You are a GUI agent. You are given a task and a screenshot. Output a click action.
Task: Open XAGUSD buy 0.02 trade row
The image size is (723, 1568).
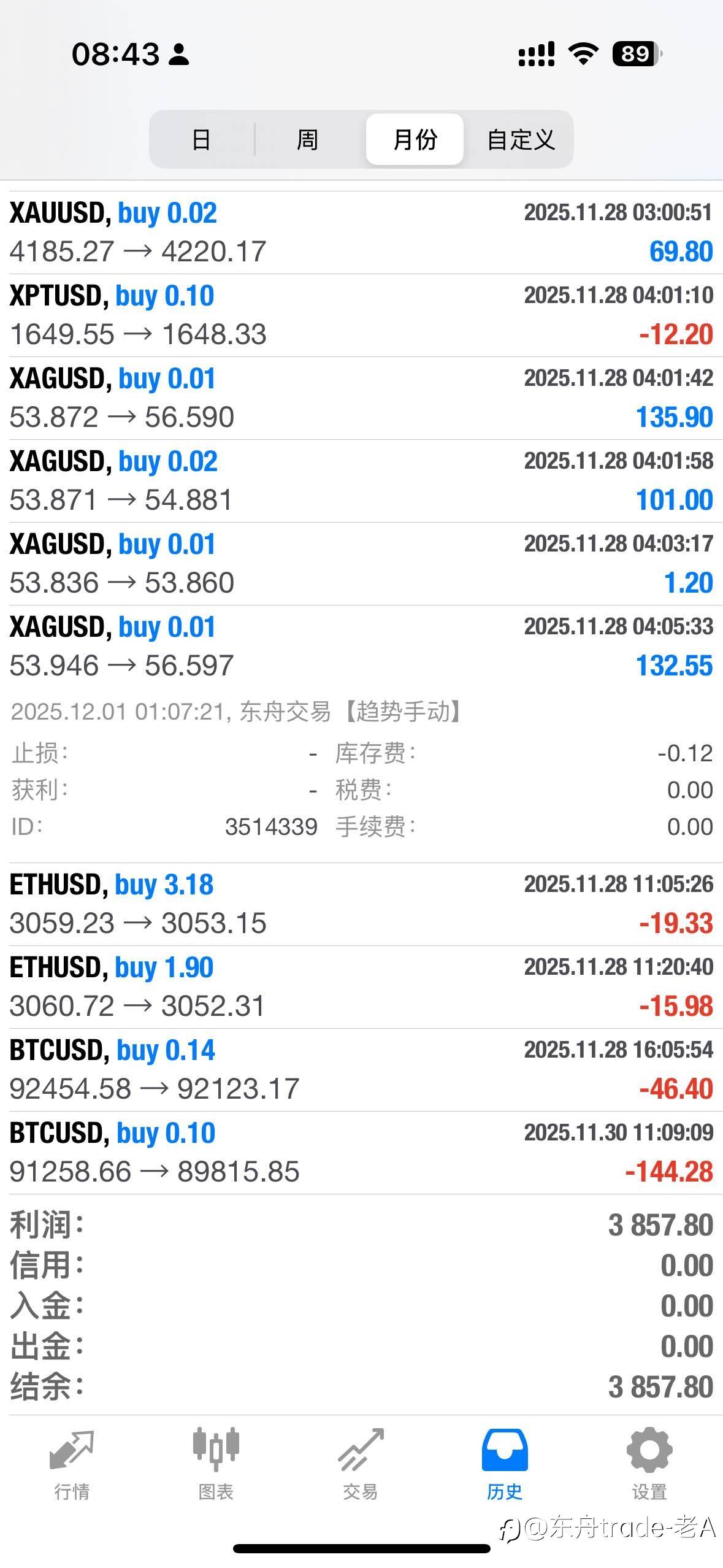coord(361,481)
